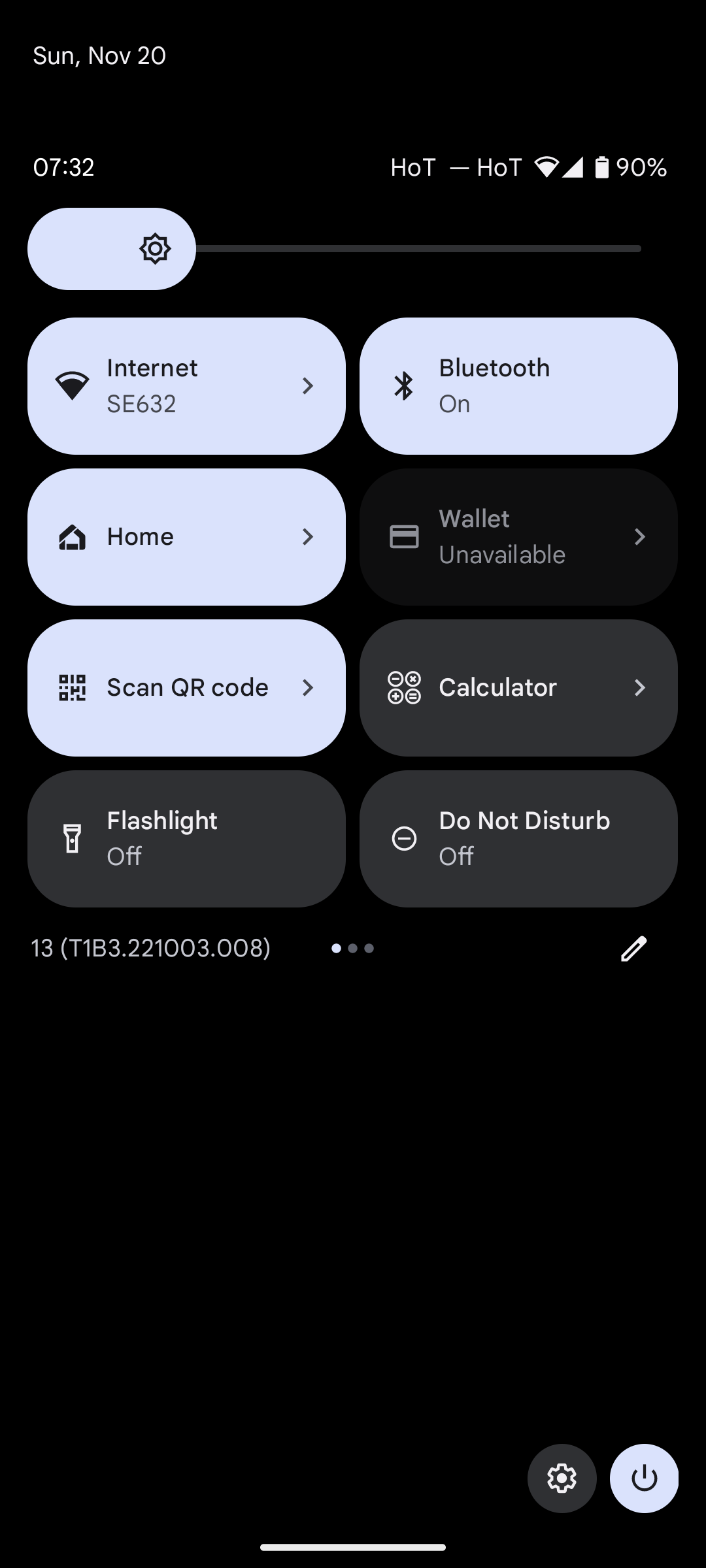
Task: Enable Do Not Disturb
Action: point(518,838)
